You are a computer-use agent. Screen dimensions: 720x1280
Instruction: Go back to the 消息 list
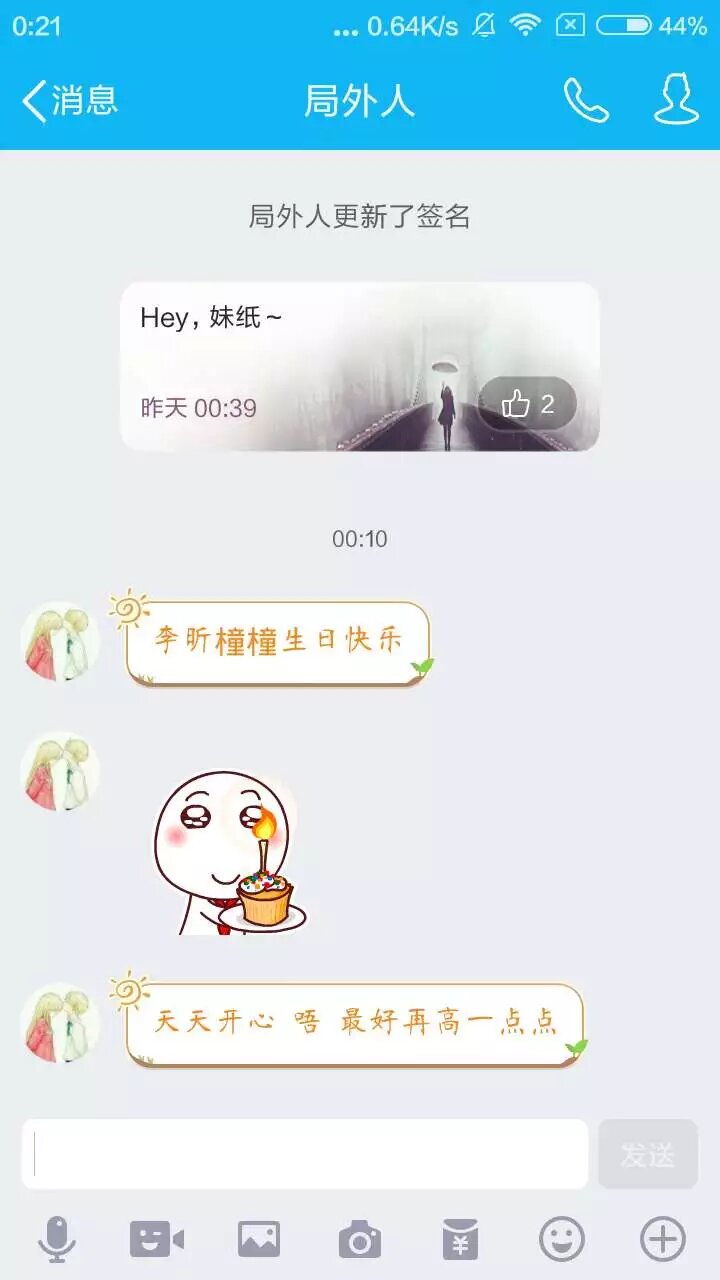click(x=68, y=101)
